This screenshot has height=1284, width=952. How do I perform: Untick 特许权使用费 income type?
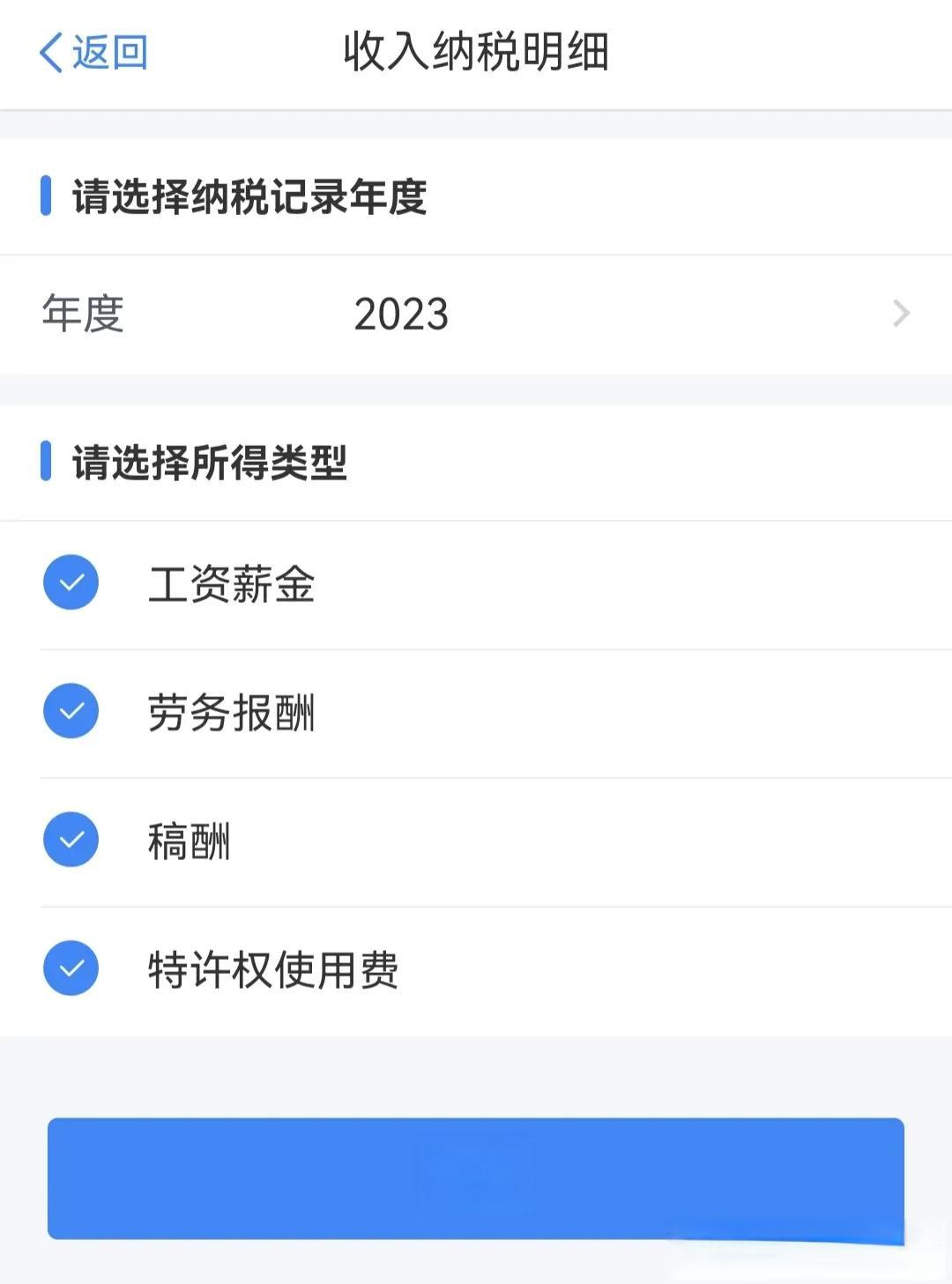[x=71, y=969]
